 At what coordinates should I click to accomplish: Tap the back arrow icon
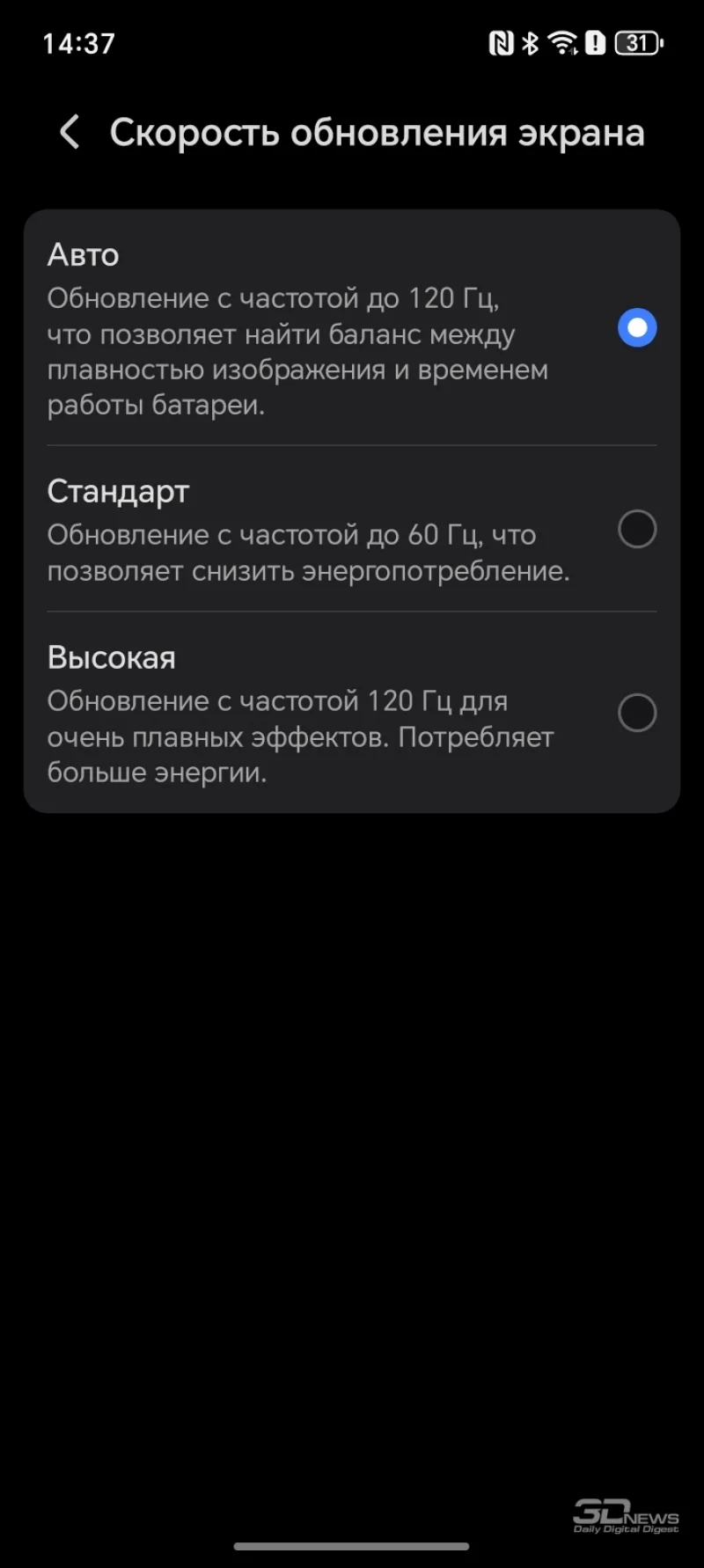tap(68, 133)
